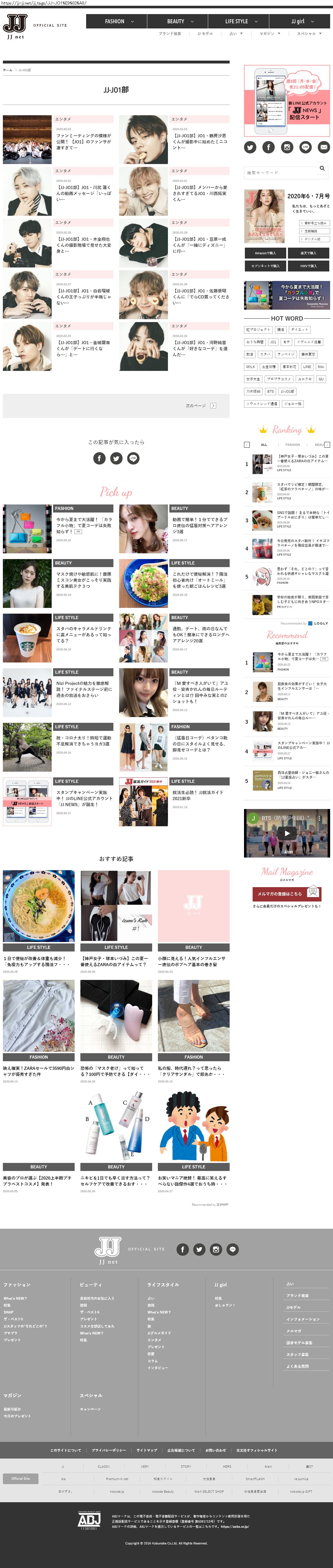Register via メルマガの登録はこちら button
Image resolution: width=333 pixels, height=1568 pixels.
286,893
